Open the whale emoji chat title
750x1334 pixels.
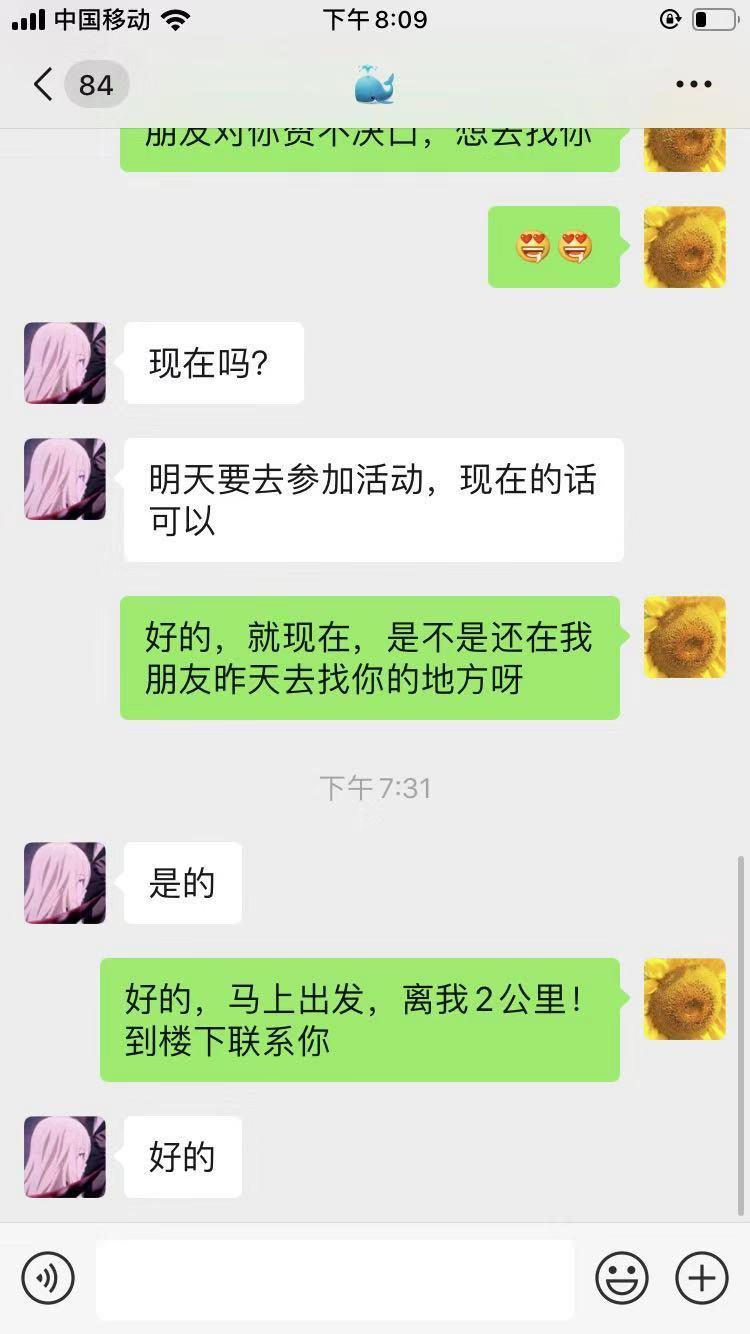point(374,84)
